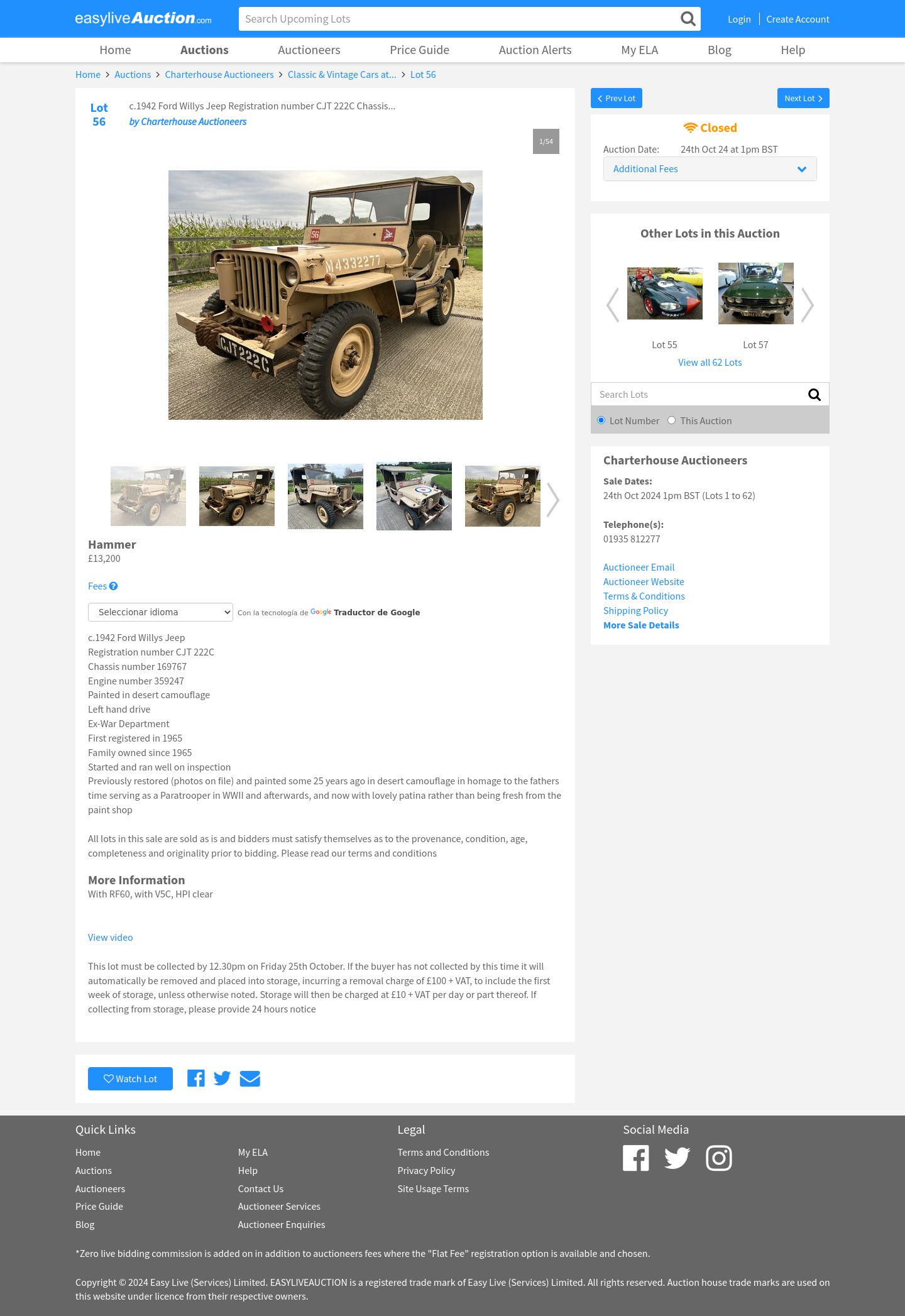View all 62 Lots
The image size is (905, 1316).
click(x=710, y=363)
